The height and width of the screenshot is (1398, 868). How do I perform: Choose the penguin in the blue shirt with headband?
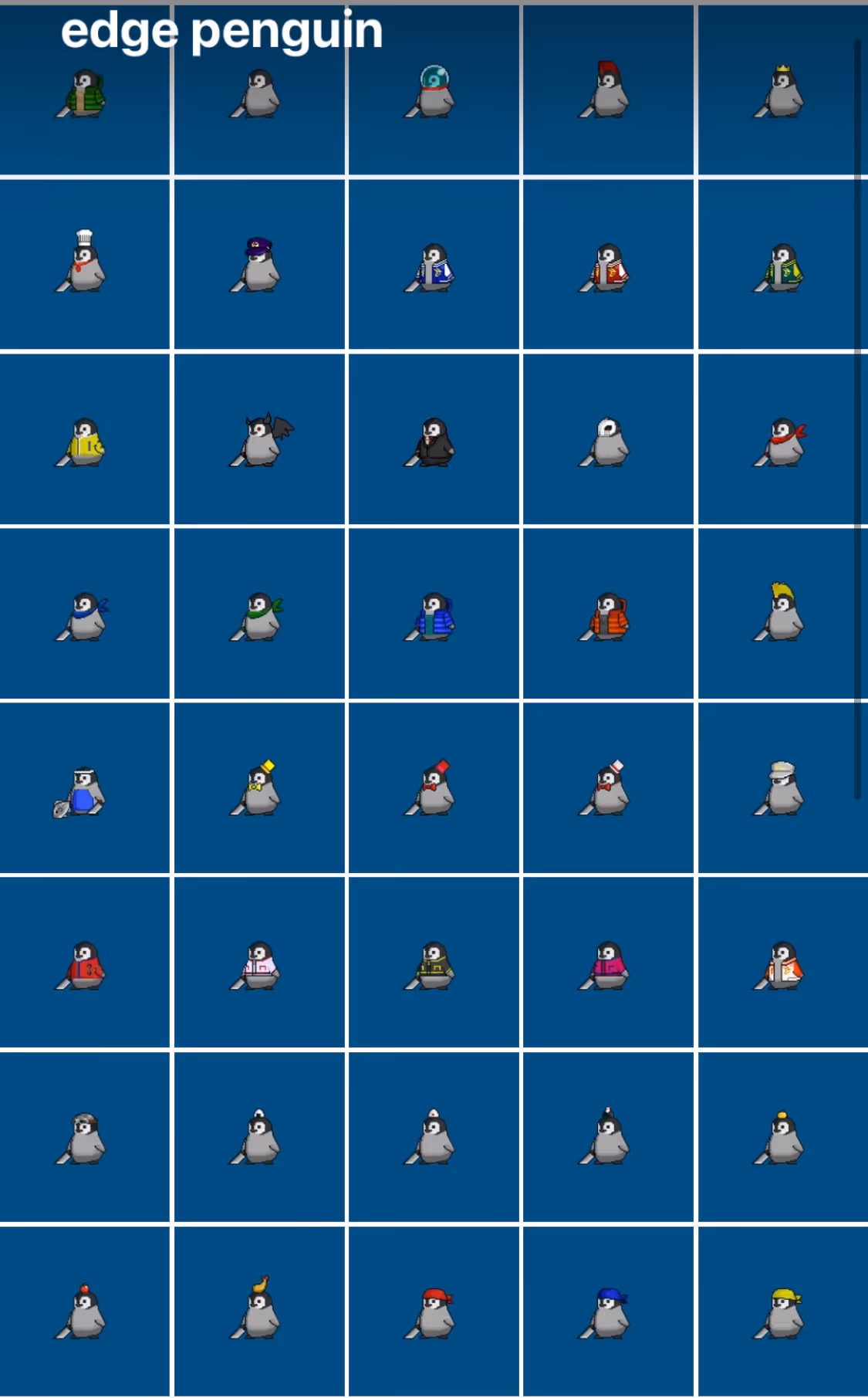[82, 792]
